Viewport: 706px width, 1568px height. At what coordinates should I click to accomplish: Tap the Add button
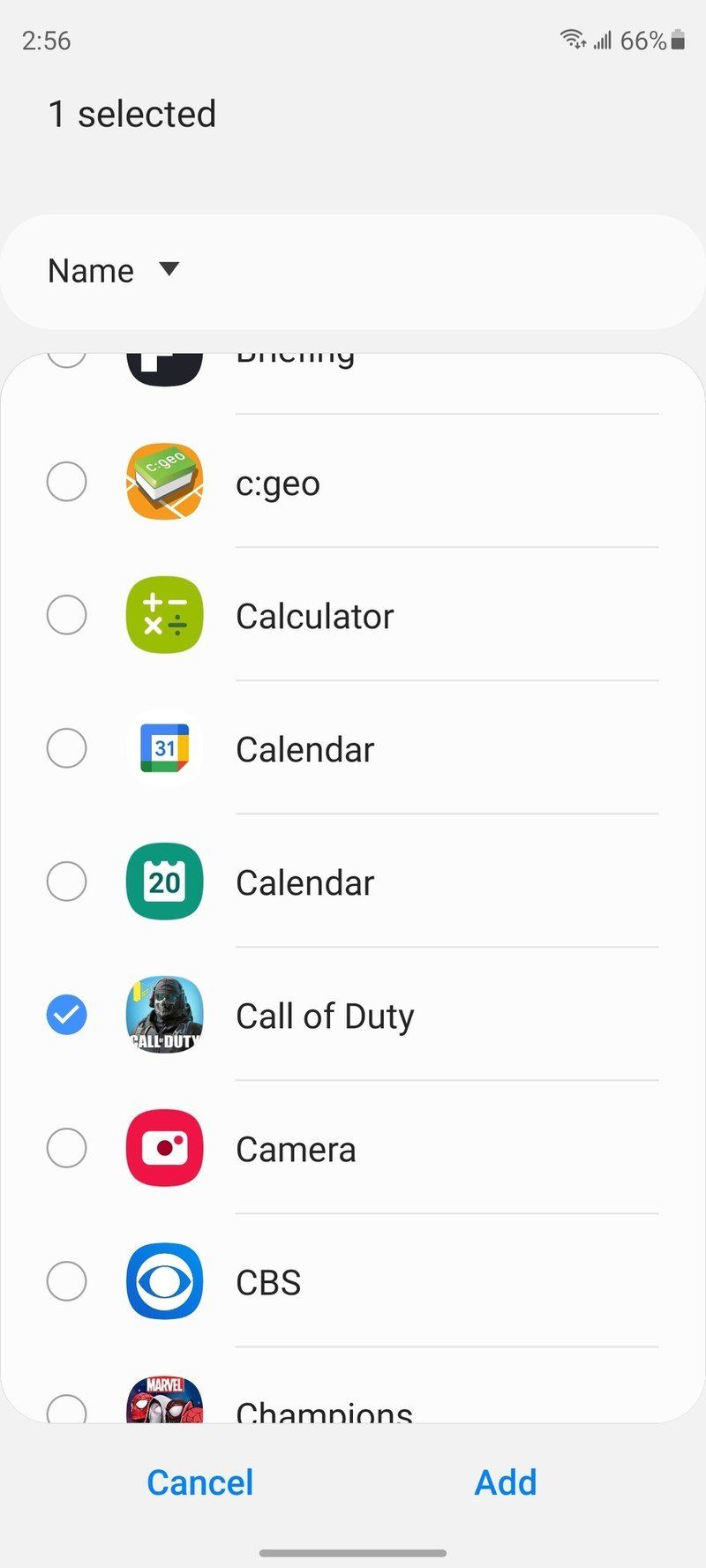(506, 1482)
